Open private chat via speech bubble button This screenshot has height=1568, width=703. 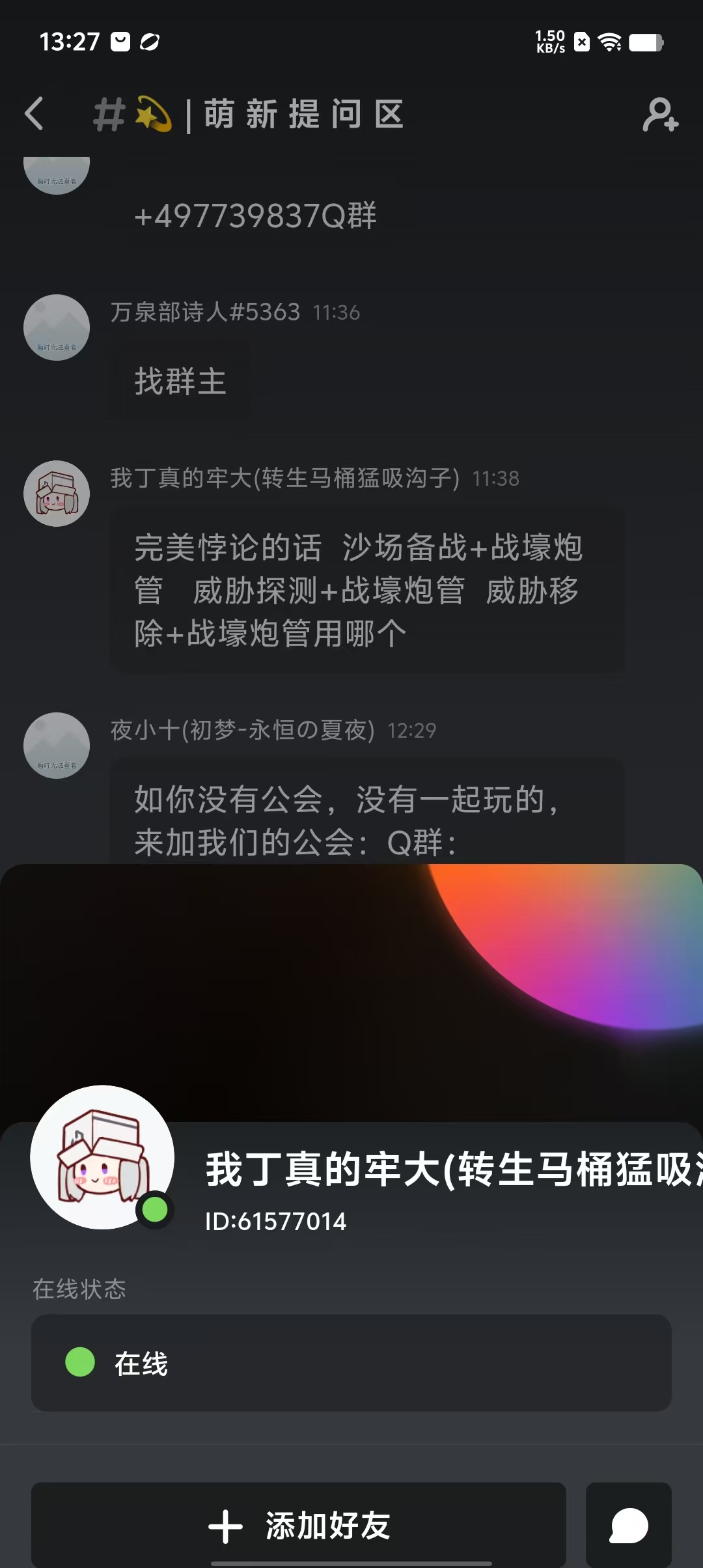(x=628, y=1525)
